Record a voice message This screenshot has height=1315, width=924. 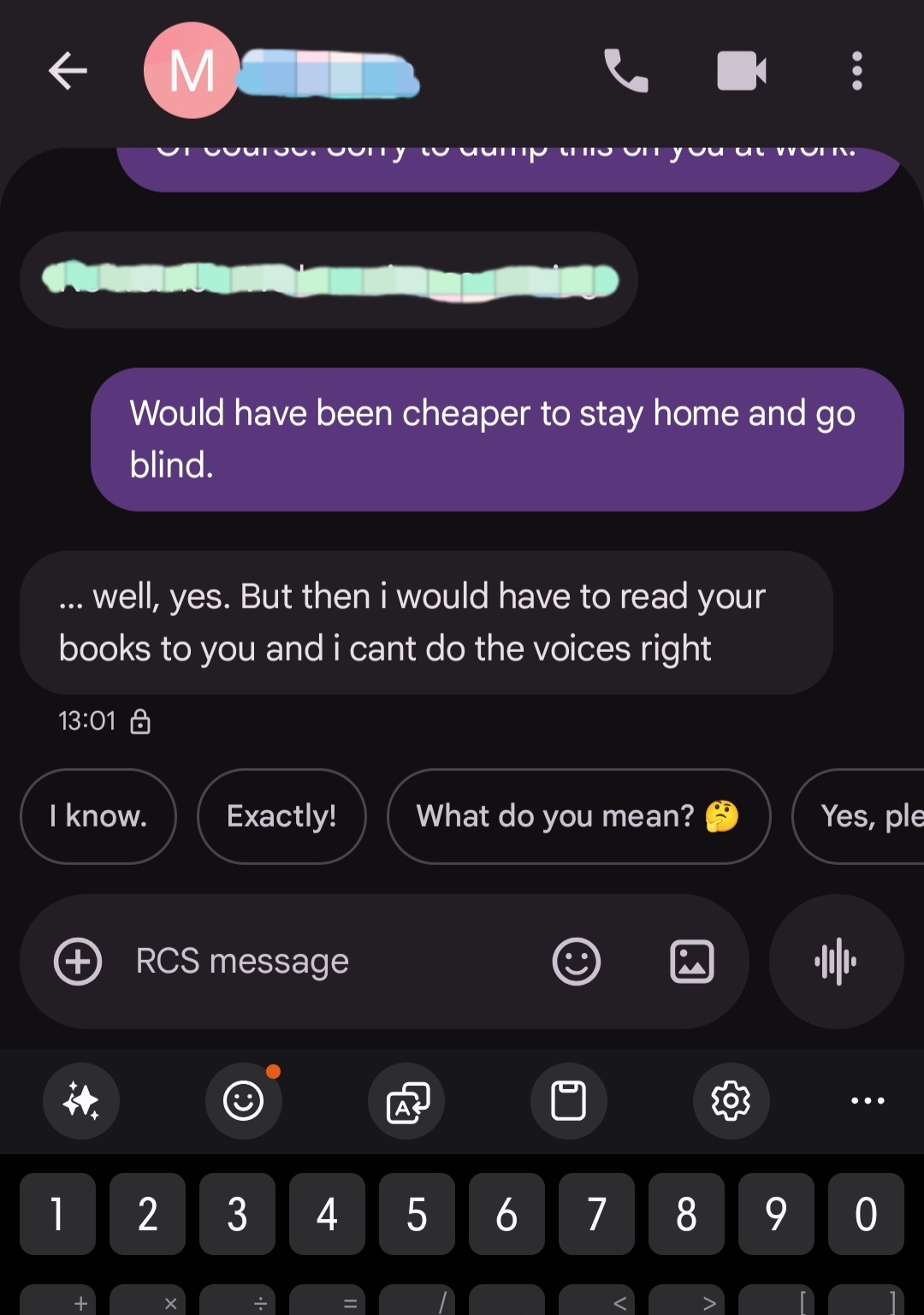tap(836, 962)
